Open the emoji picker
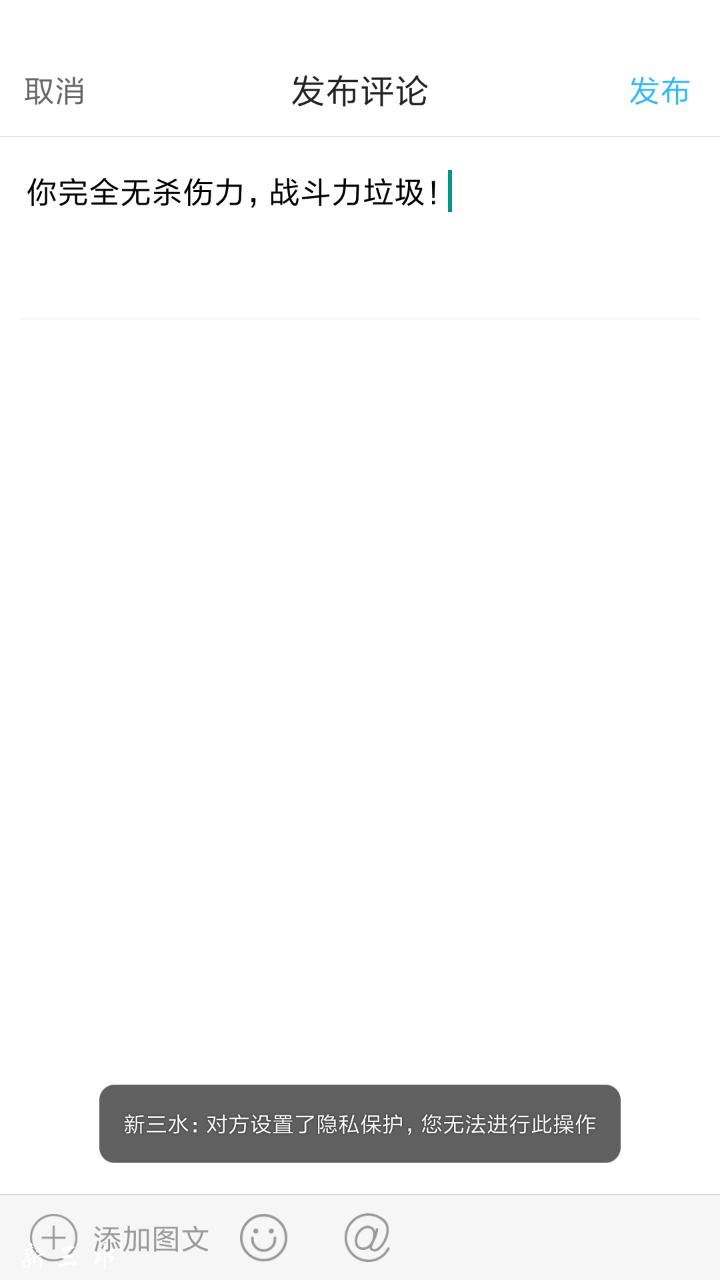Screen dimensions: 720x1280 coord(263,1238)
